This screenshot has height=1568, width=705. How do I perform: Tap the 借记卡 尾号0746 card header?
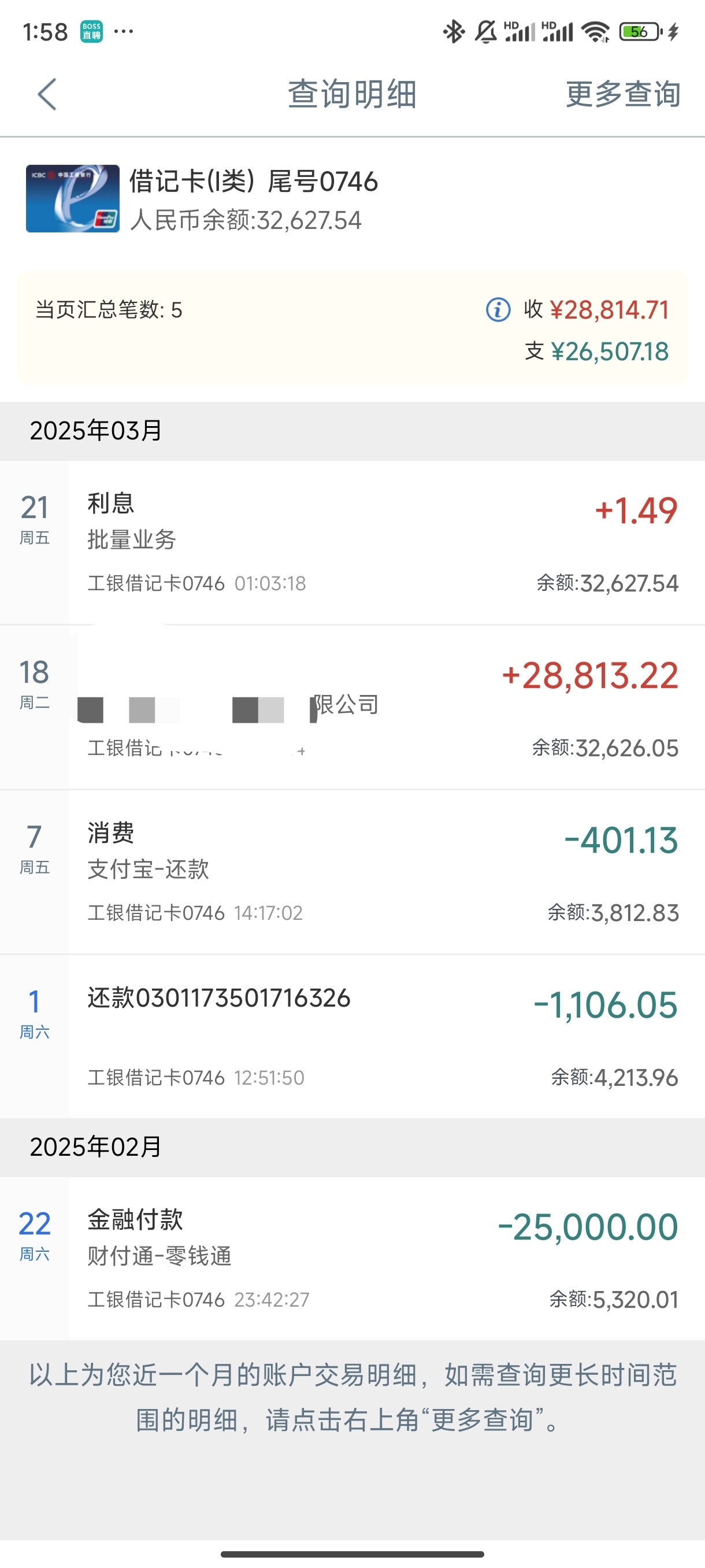[x=352, y=199]
